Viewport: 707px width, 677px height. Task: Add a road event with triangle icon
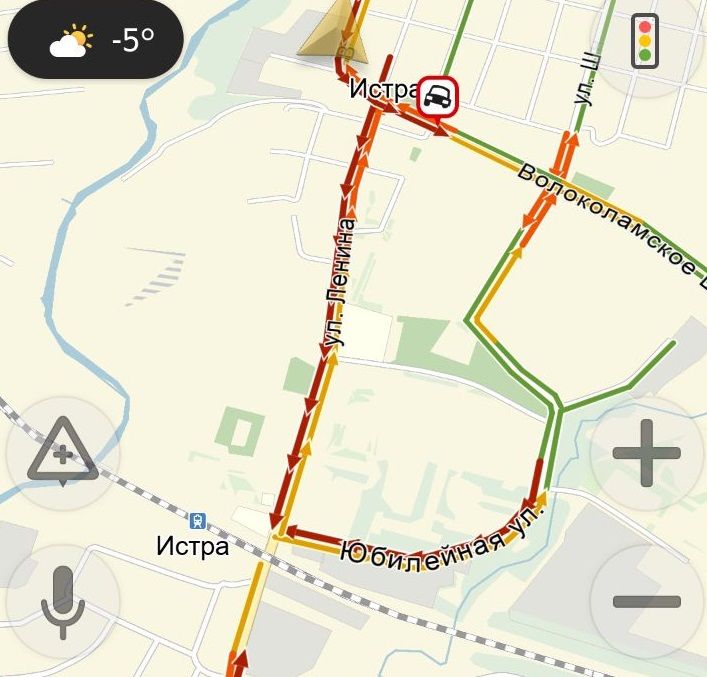[x=63, y=453]
